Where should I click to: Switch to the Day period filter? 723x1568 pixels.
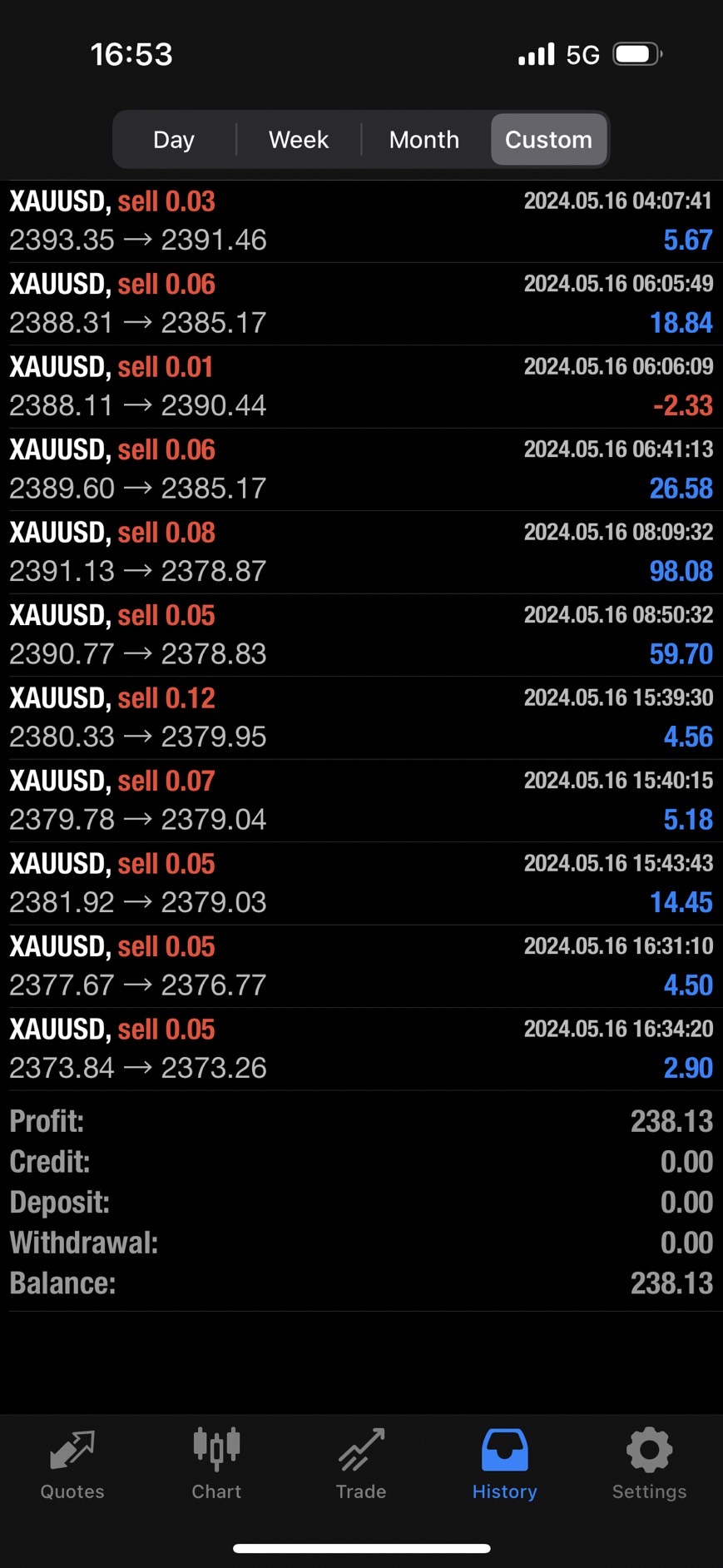174,140
